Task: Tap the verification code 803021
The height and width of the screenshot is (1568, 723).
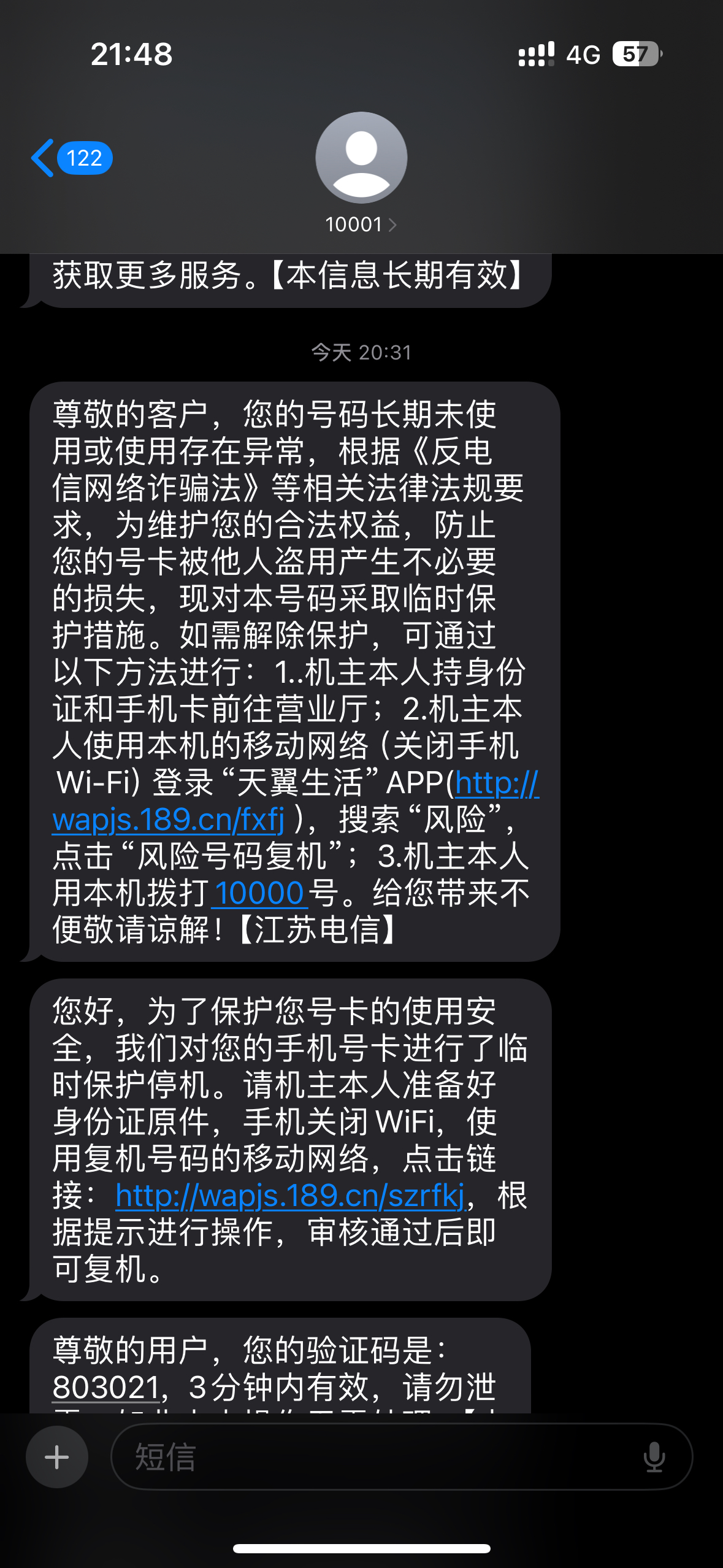Action: (x=105, y=1387)
